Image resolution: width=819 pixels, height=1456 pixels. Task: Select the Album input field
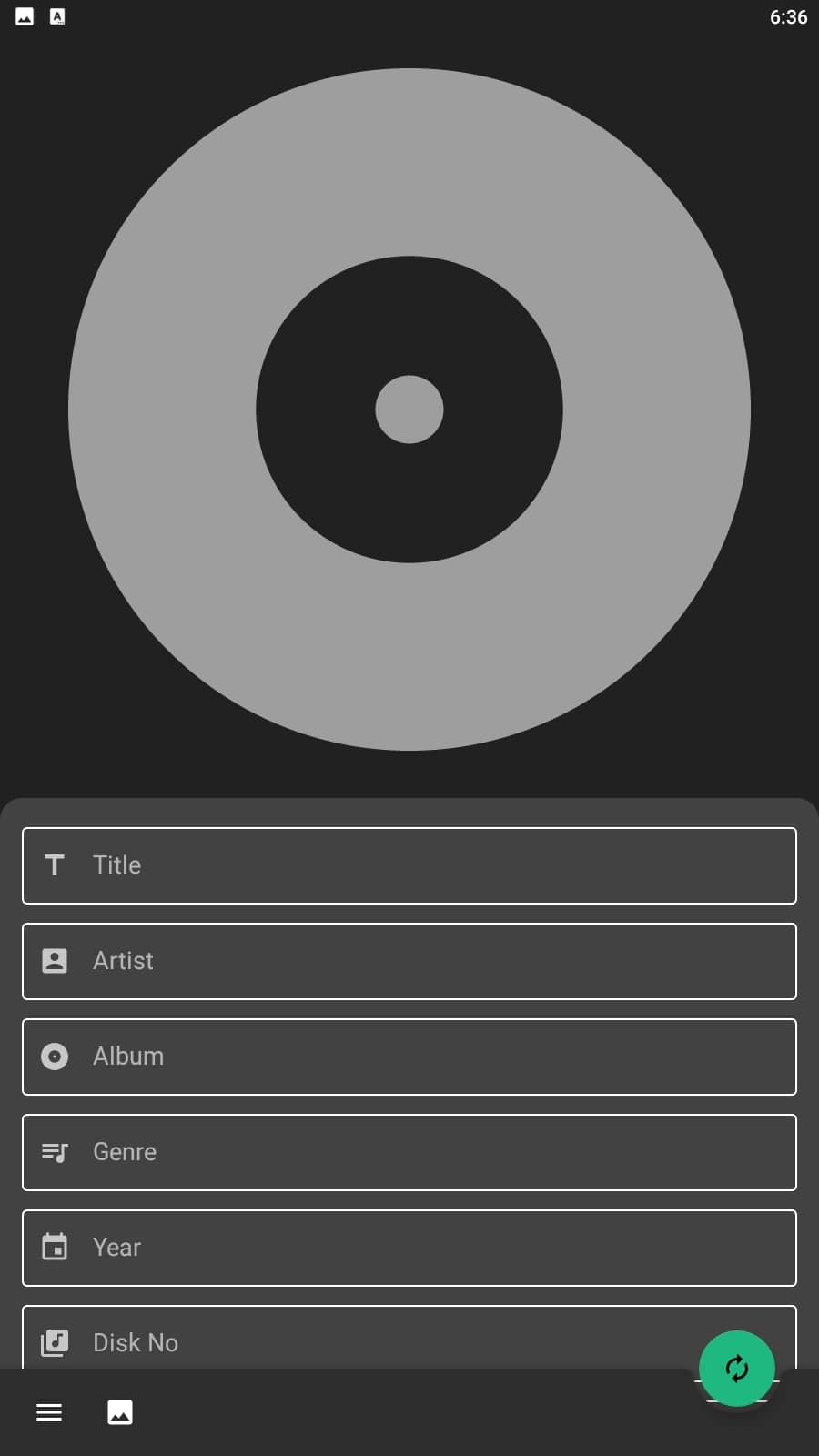click(x=409, y=1057)
